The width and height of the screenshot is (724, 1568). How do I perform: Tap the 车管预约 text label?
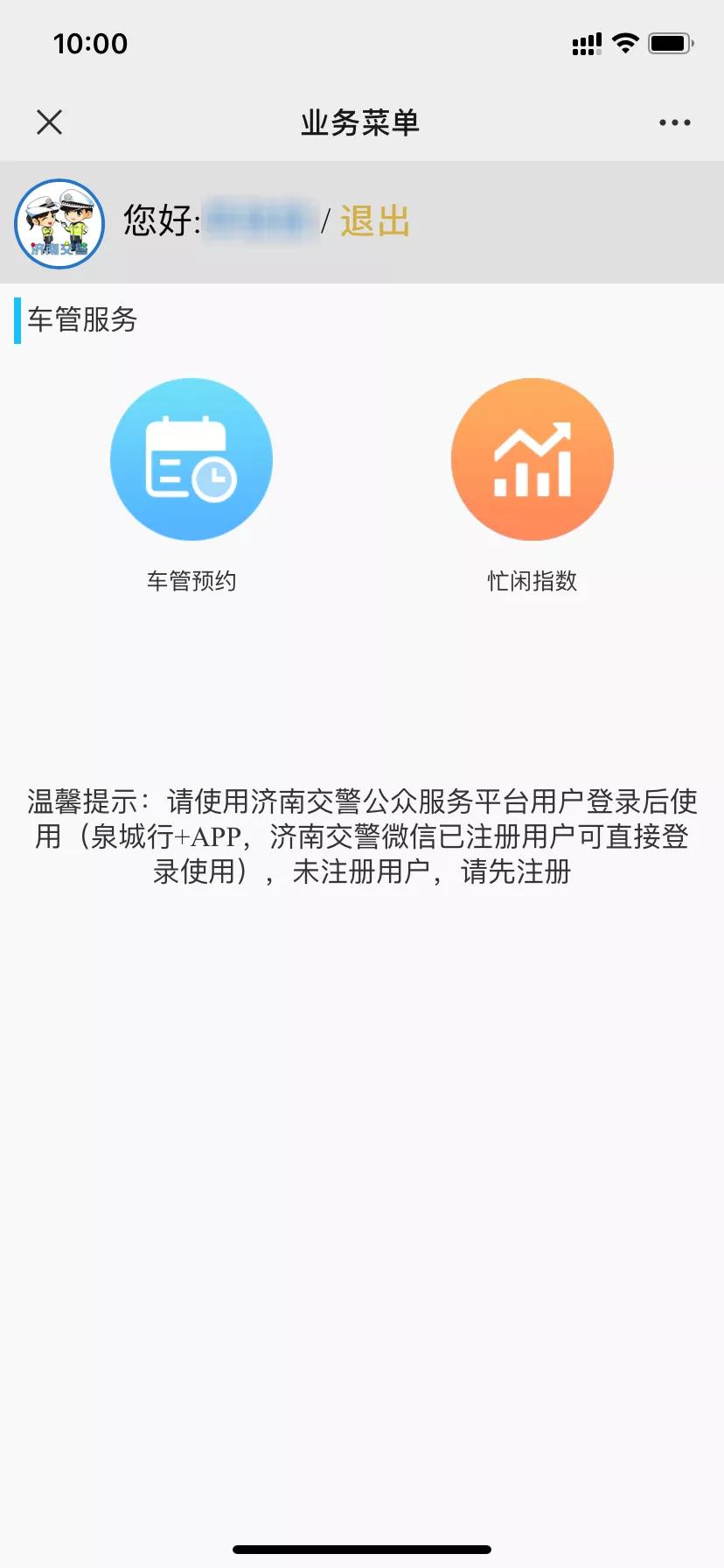pos(193,579)
